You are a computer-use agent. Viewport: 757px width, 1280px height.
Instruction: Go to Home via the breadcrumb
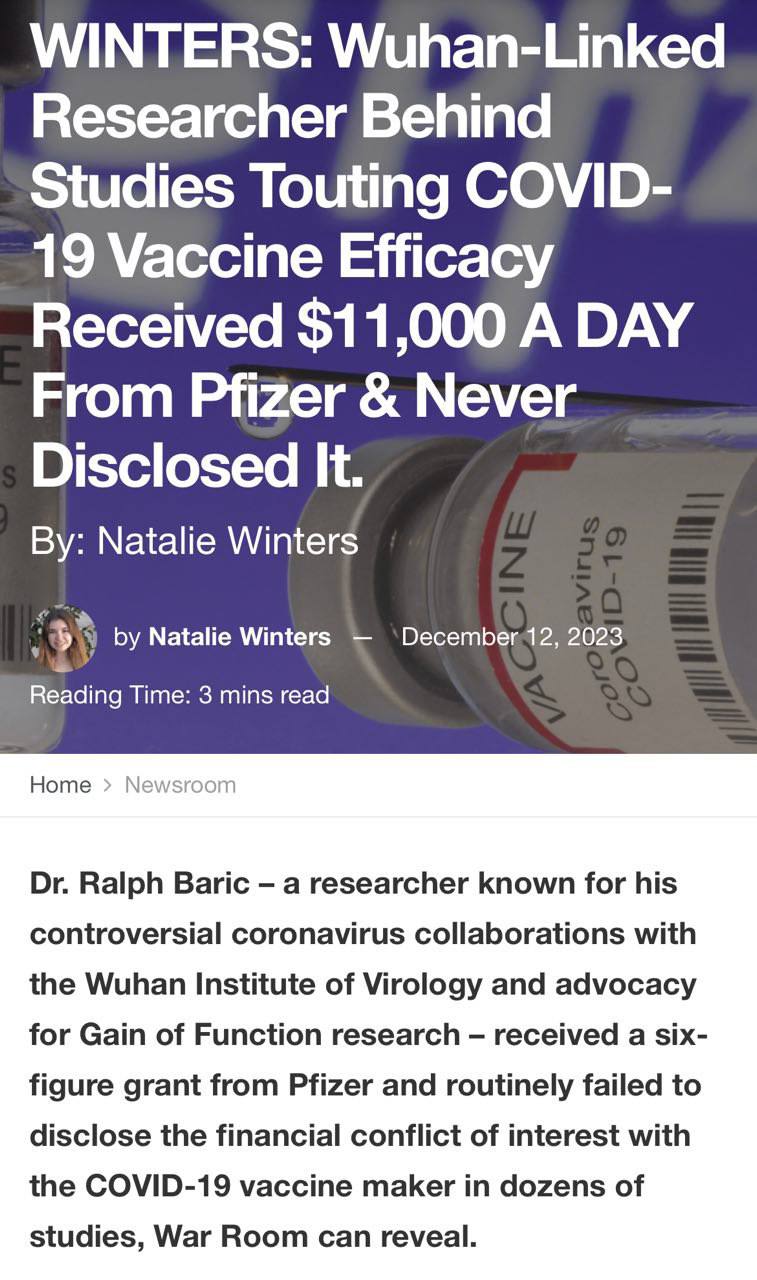[60, 785]
